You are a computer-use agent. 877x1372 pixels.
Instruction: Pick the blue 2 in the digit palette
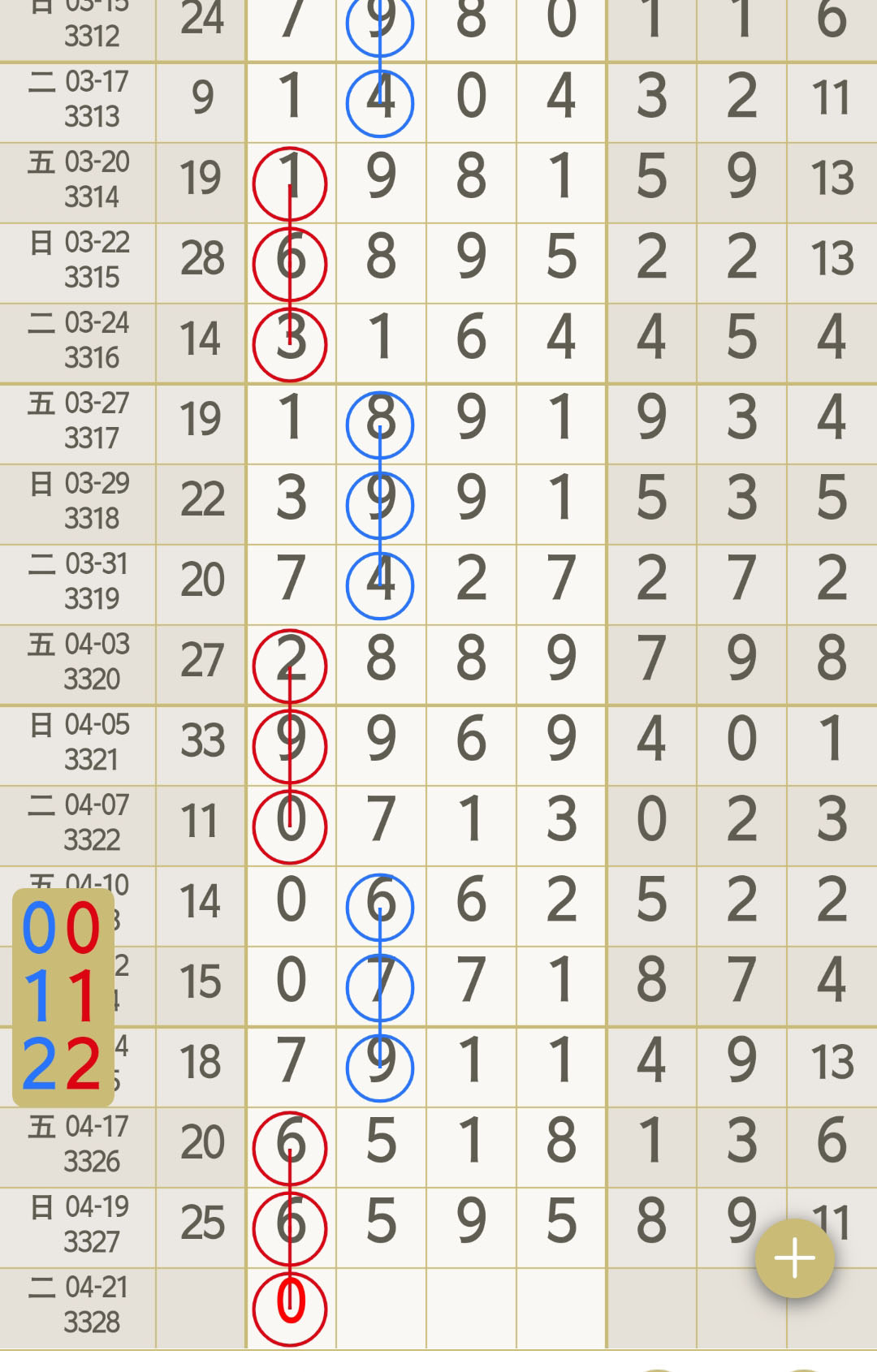(39, 1064)
